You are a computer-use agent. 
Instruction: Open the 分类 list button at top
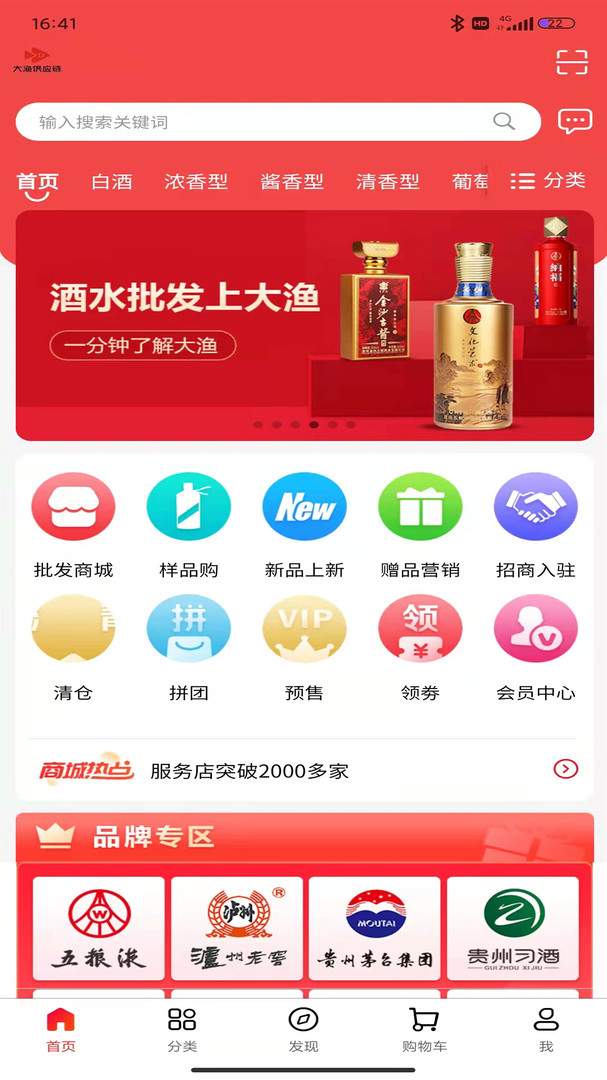tap(548, 181)
